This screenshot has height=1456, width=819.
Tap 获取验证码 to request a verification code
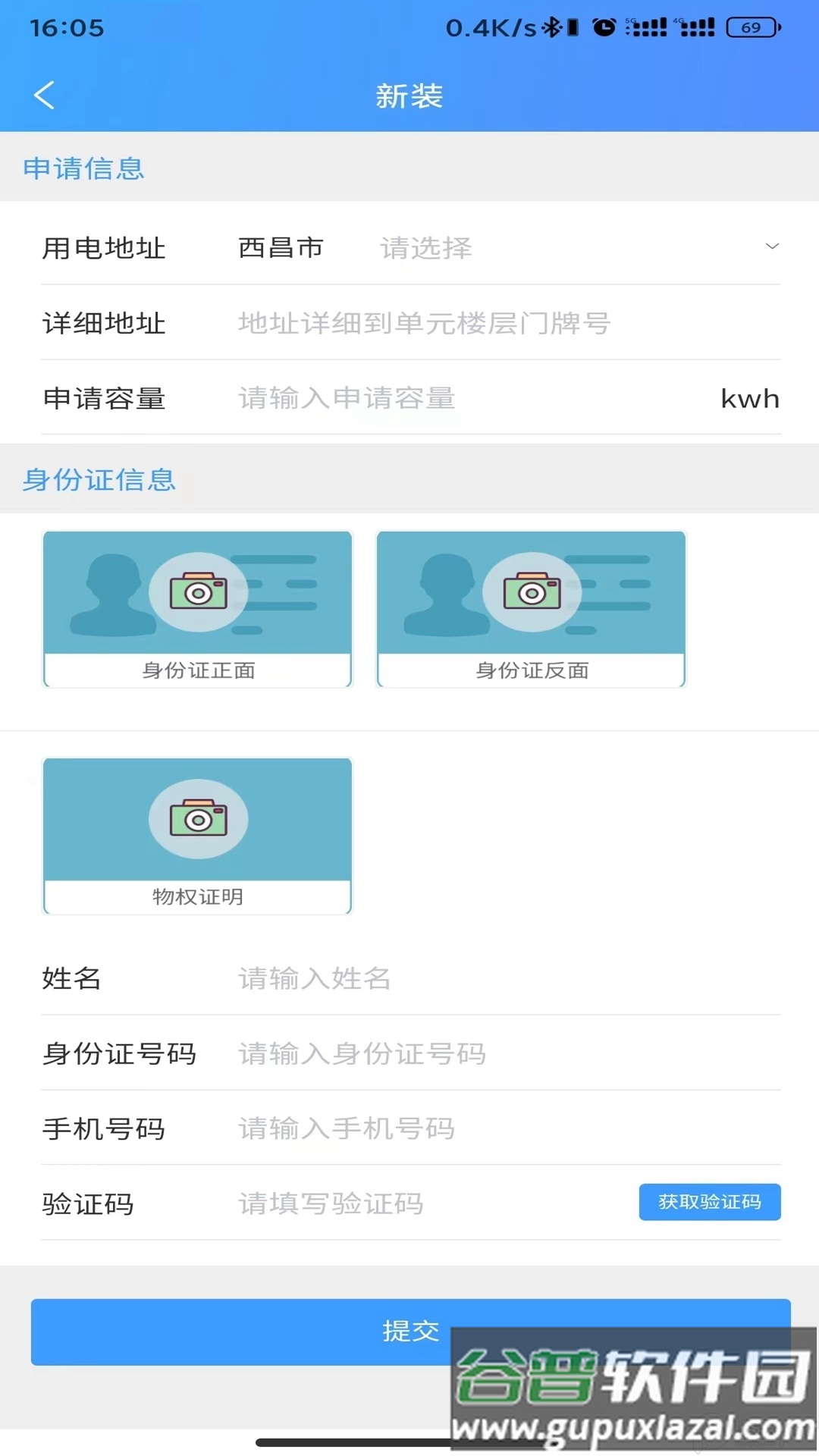(710, 1201)
